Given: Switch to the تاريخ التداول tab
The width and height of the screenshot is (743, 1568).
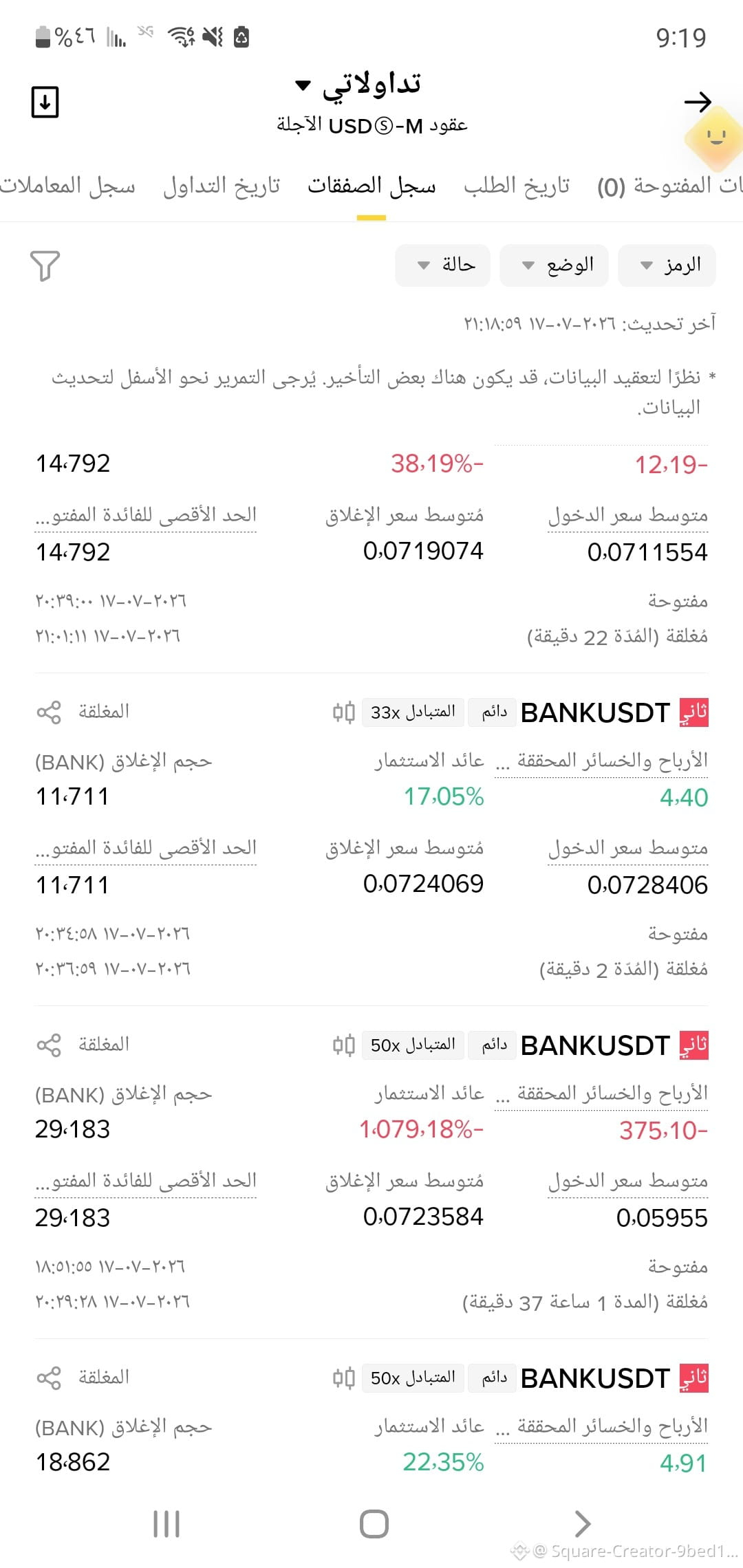Looking at the screenshot, I should click(222, 186).
